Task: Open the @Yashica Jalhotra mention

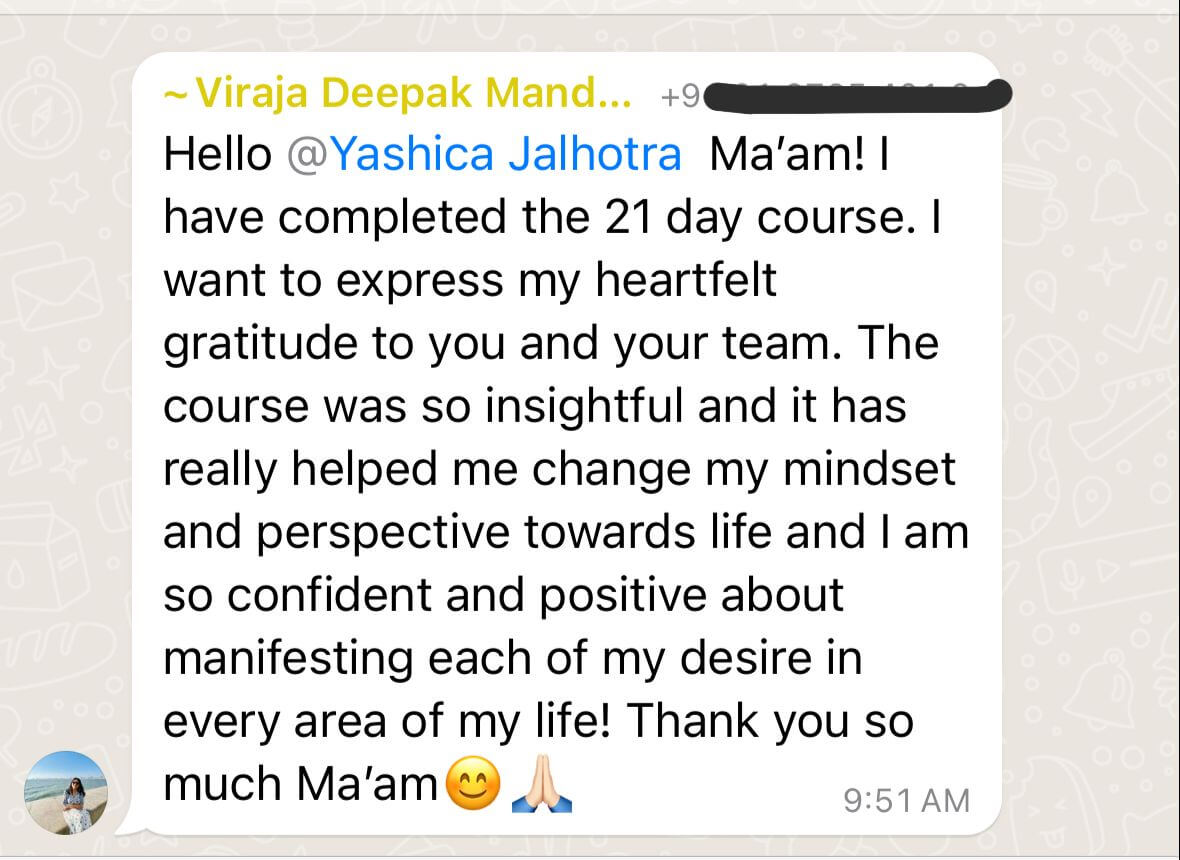Action: tap(484, 156)
